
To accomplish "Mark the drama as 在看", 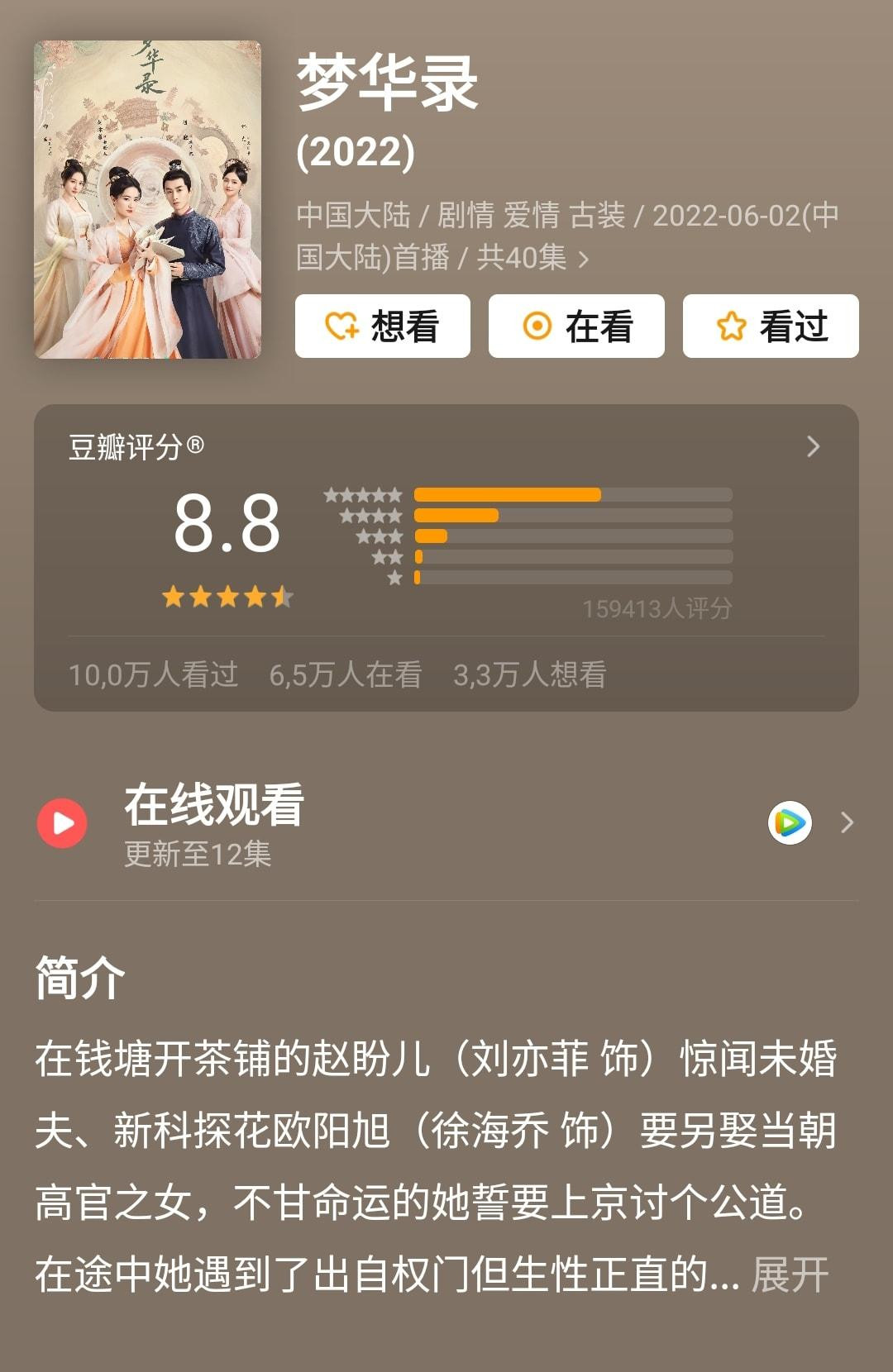I will (576, 326).
